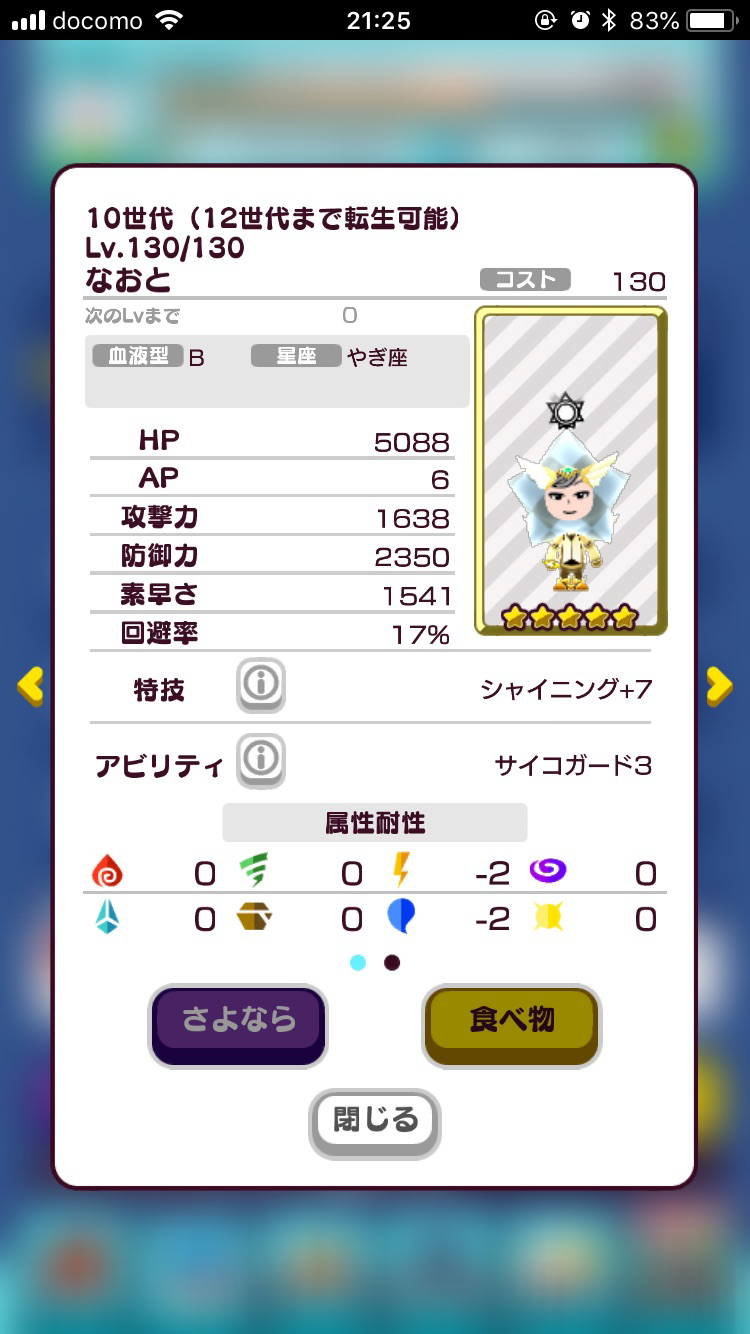
Task: Go to previous character with left arrow
Action: click(30, 685)
